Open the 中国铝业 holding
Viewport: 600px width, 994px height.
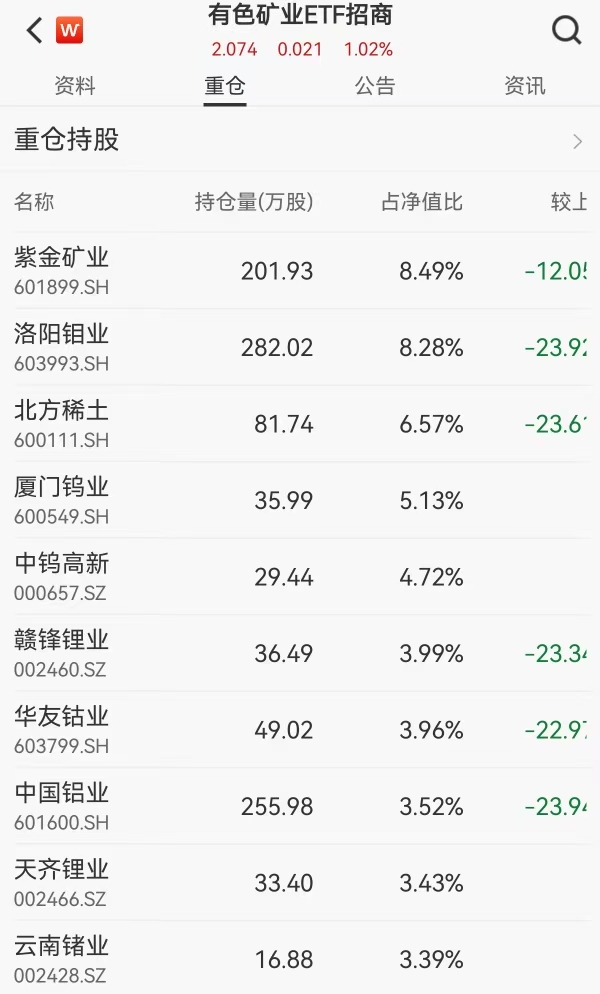point(300,806)
